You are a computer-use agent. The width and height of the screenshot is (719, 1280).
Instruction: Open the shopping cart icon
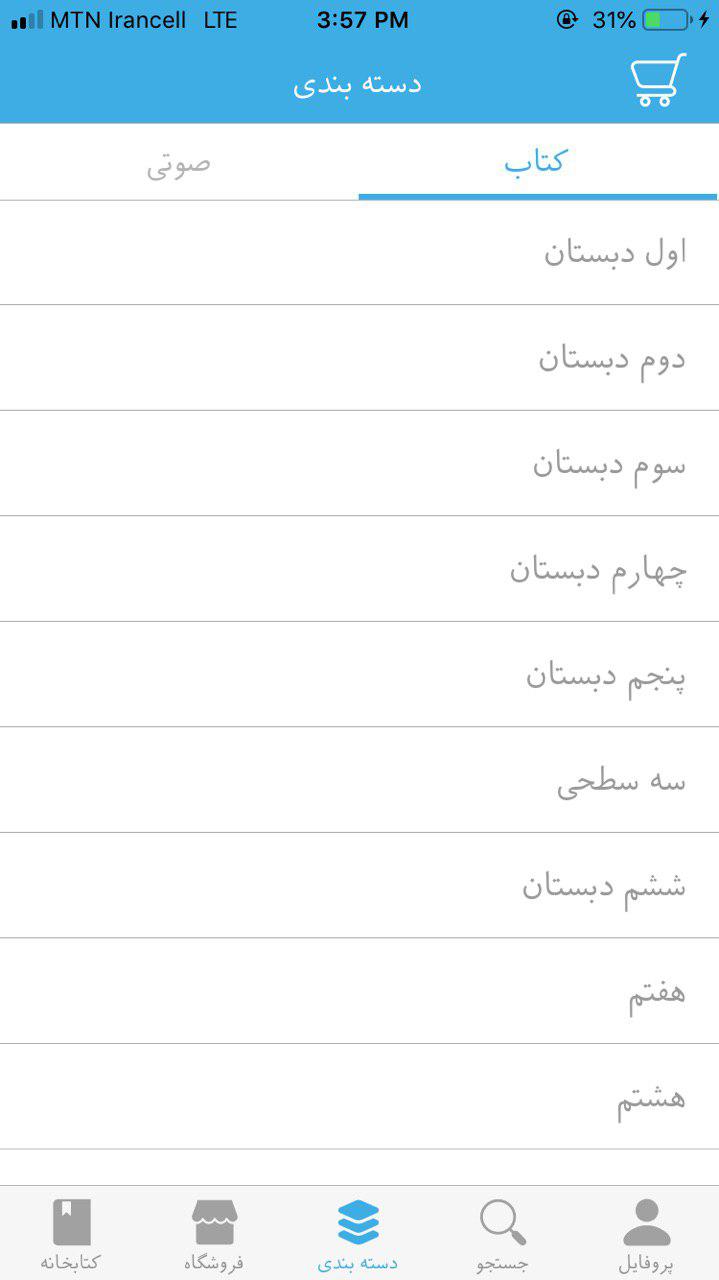click(658, 80)
